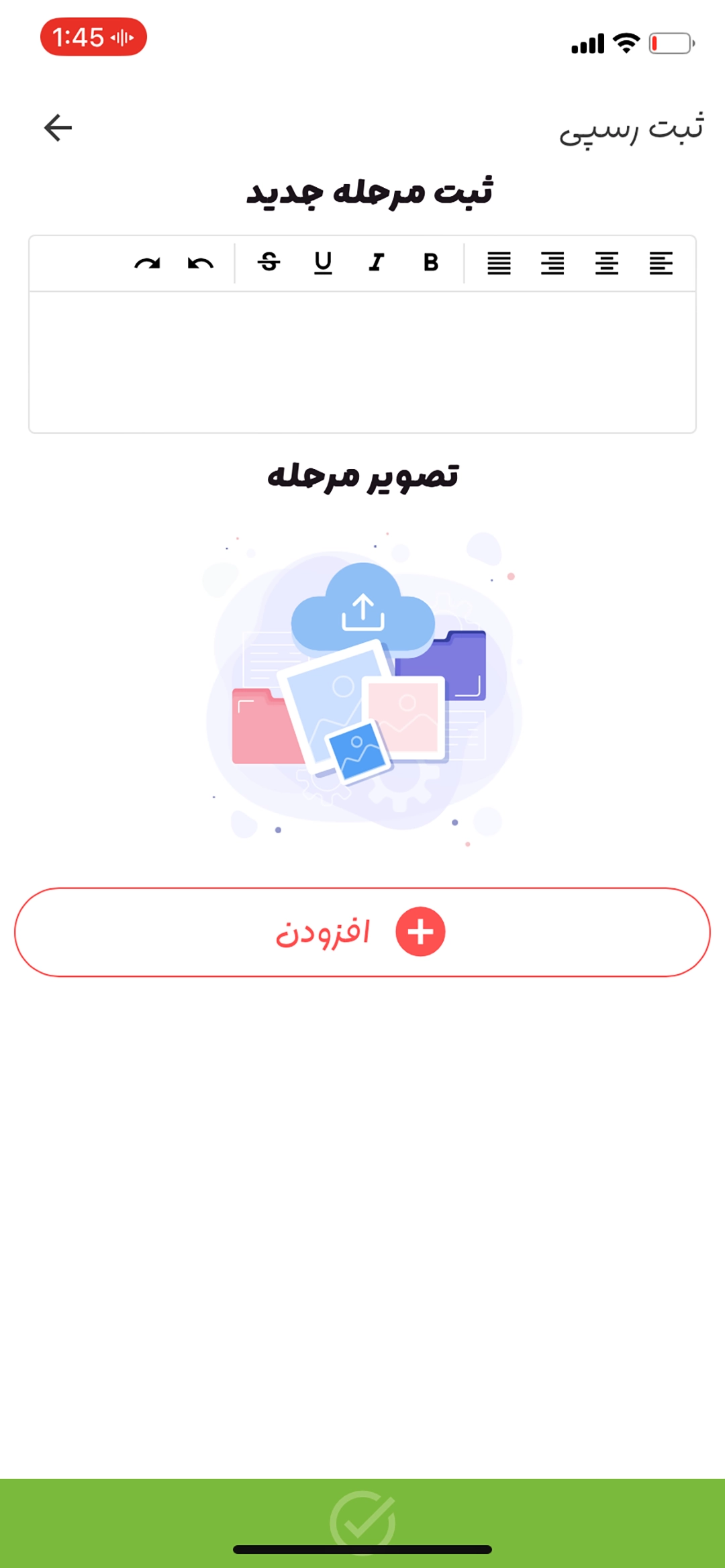Apply strikethrough formatting

(x=269, y=262)
